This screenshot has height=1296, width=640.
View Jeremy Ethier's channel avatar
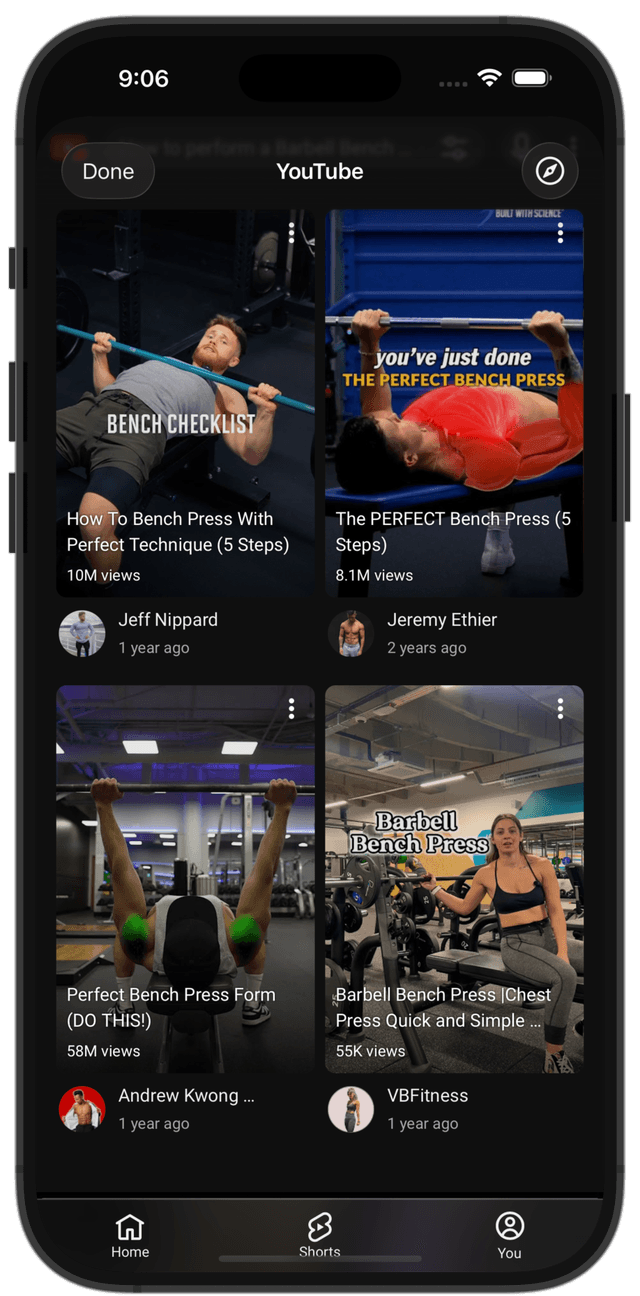coord(351,633)
